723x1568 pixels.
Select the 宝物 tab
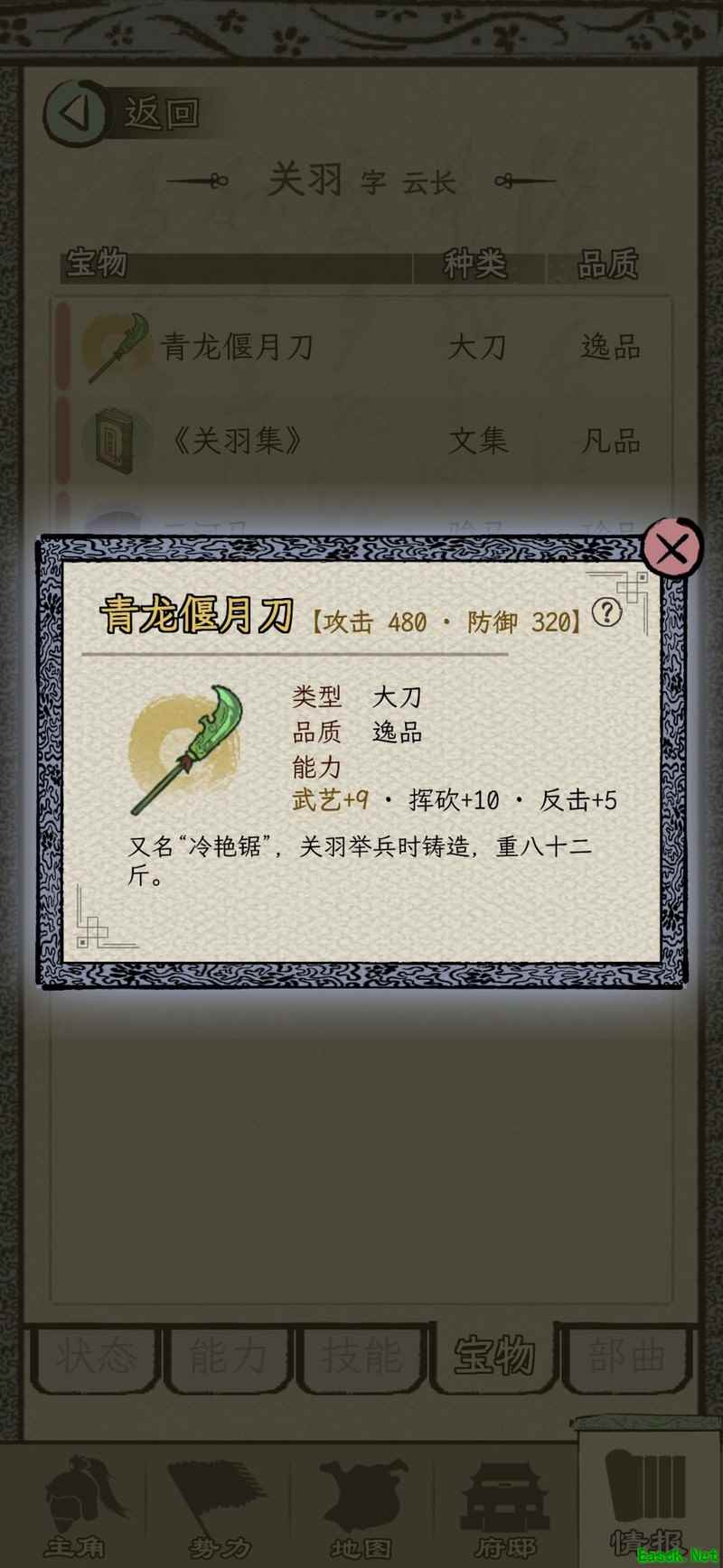click(494, 1357)
